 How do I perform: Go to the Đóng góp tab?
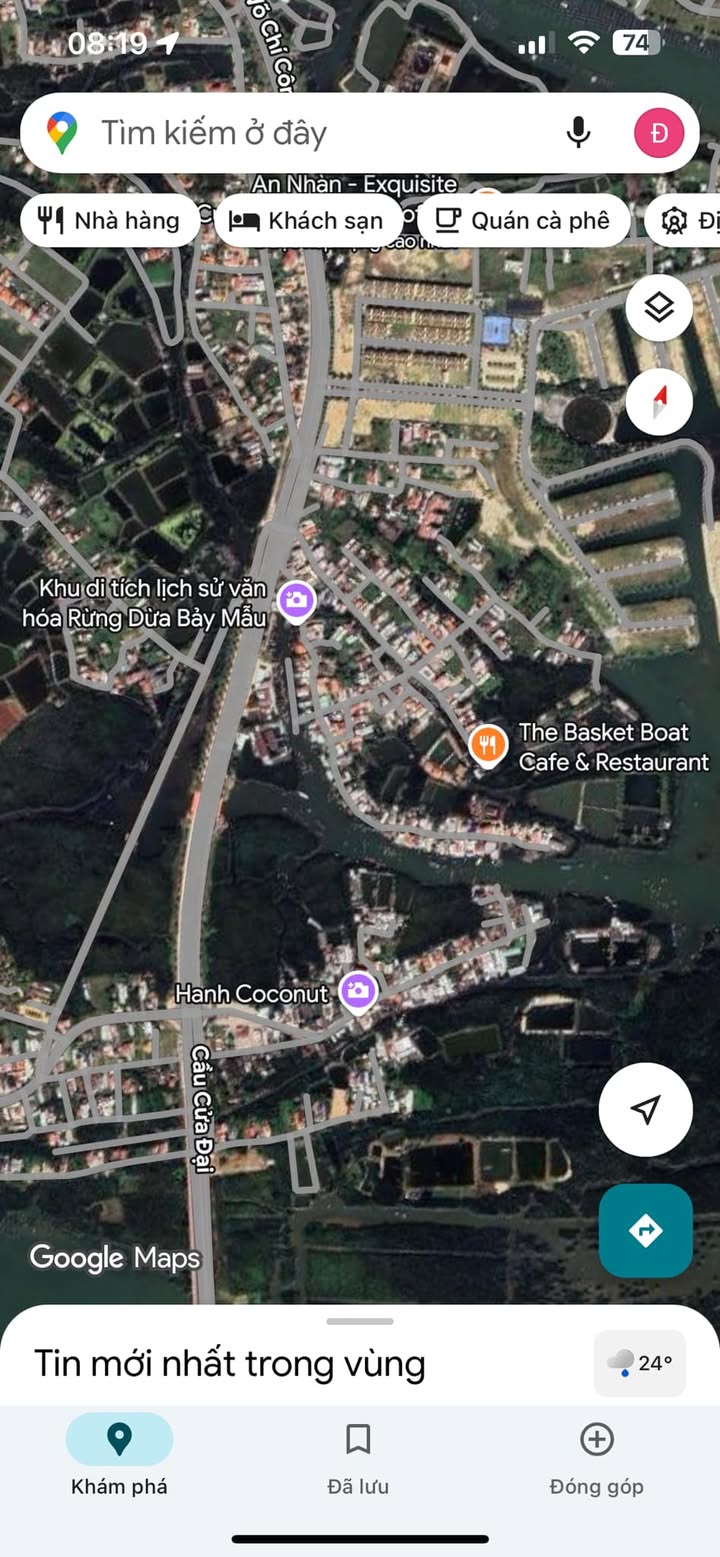[596, 1458]
